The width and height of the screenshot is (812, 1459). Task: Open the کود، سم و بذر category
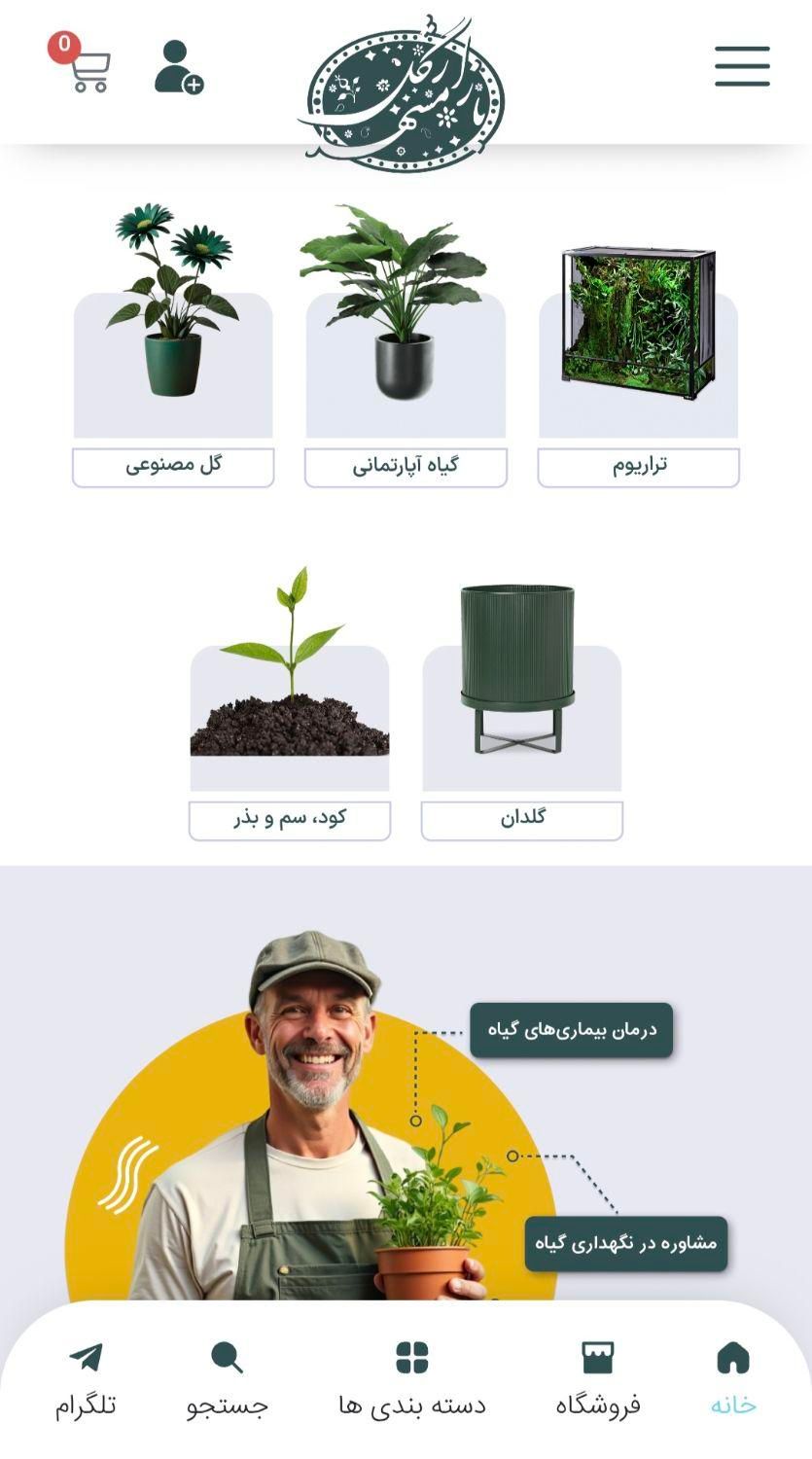tap(290, 820)
